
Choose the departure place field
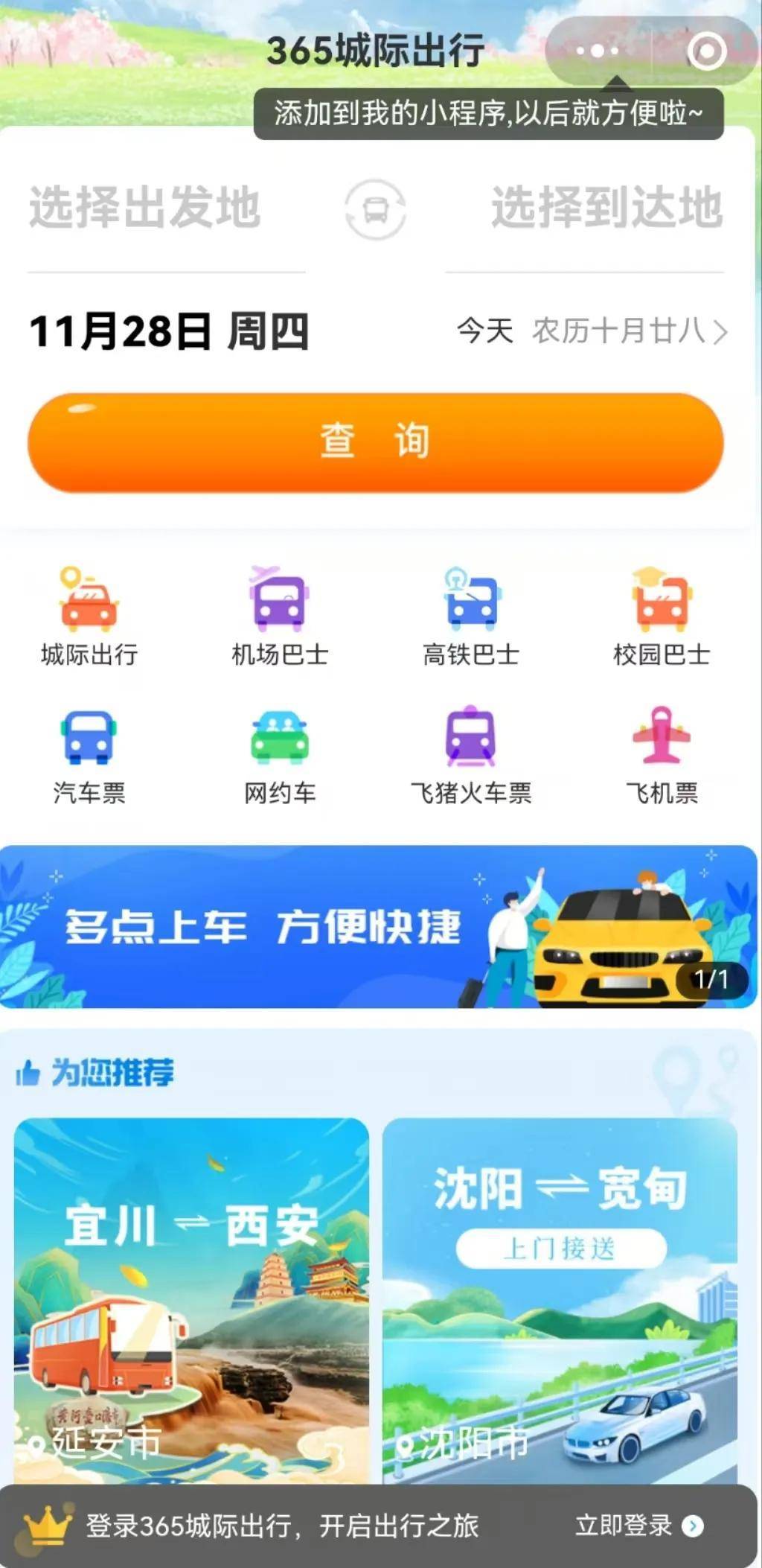coord(145,207)
